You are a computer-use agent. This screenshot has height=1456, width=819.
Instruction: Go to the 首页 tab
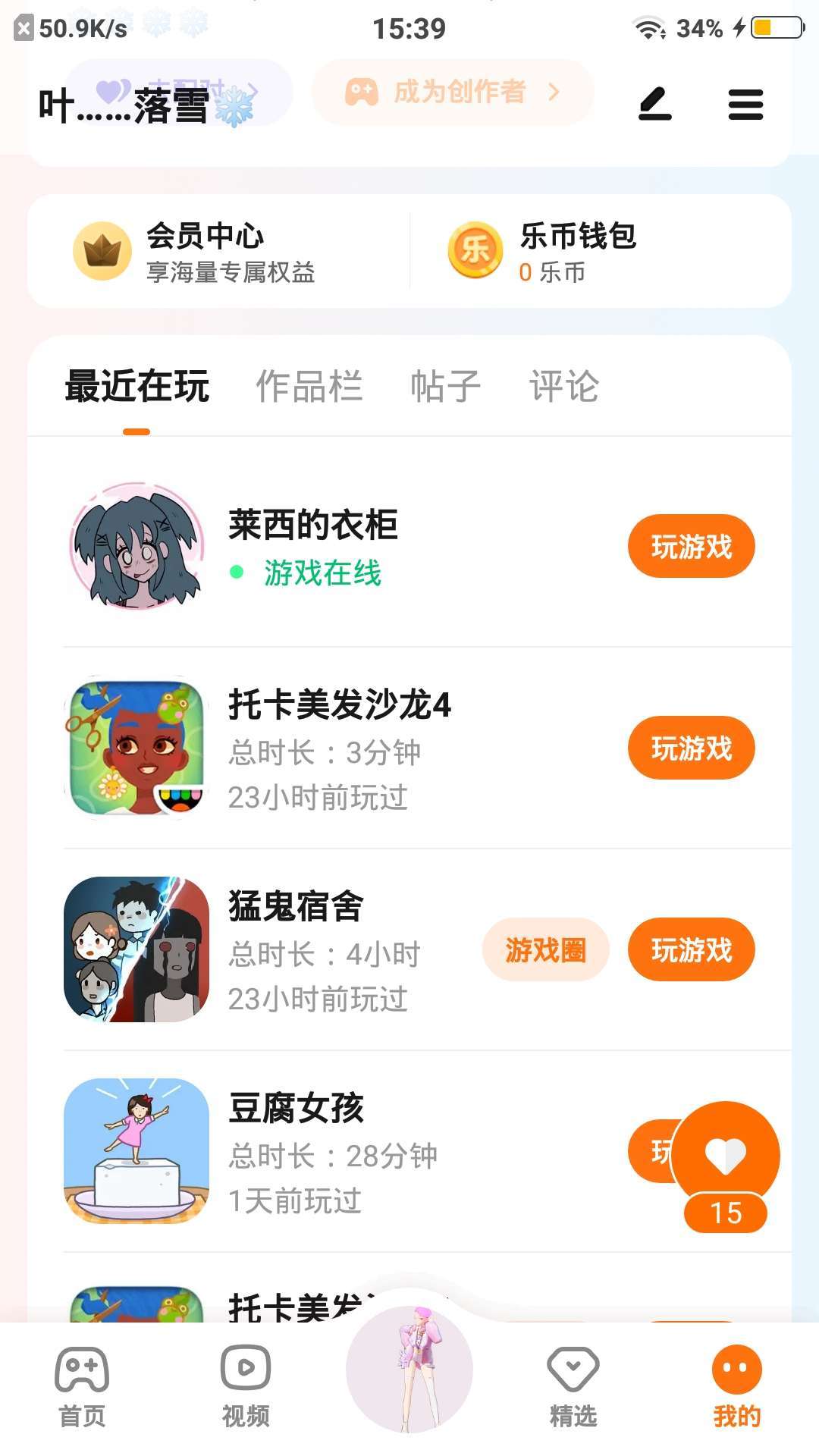pyautogui.click(x=82, y=1387)
